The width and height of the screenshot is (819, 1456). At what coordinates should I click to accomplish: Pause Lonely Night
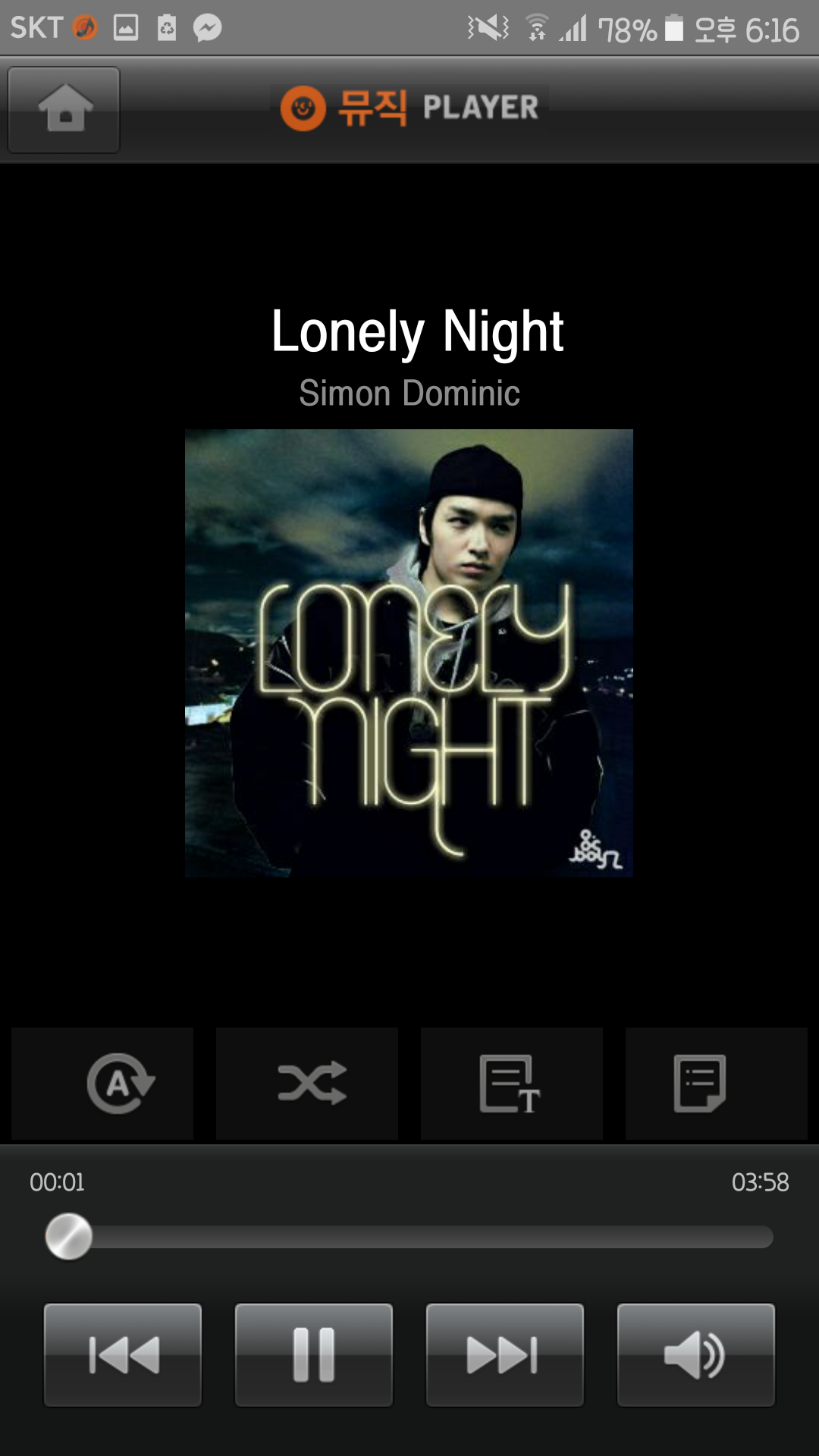pos(314,1354)
